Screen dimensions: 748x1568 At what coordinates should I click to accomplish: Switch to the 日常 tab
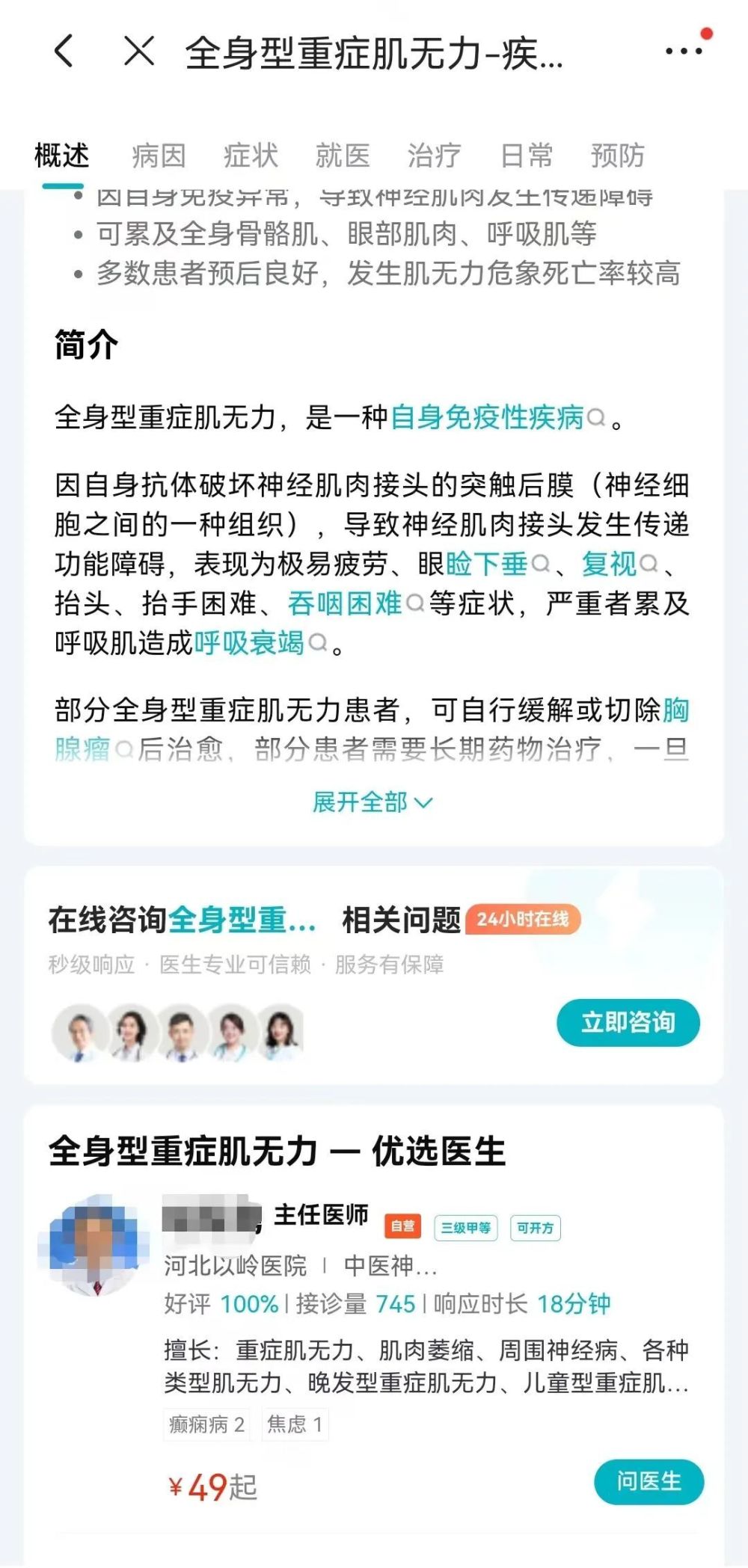click(x=526, y=156)
